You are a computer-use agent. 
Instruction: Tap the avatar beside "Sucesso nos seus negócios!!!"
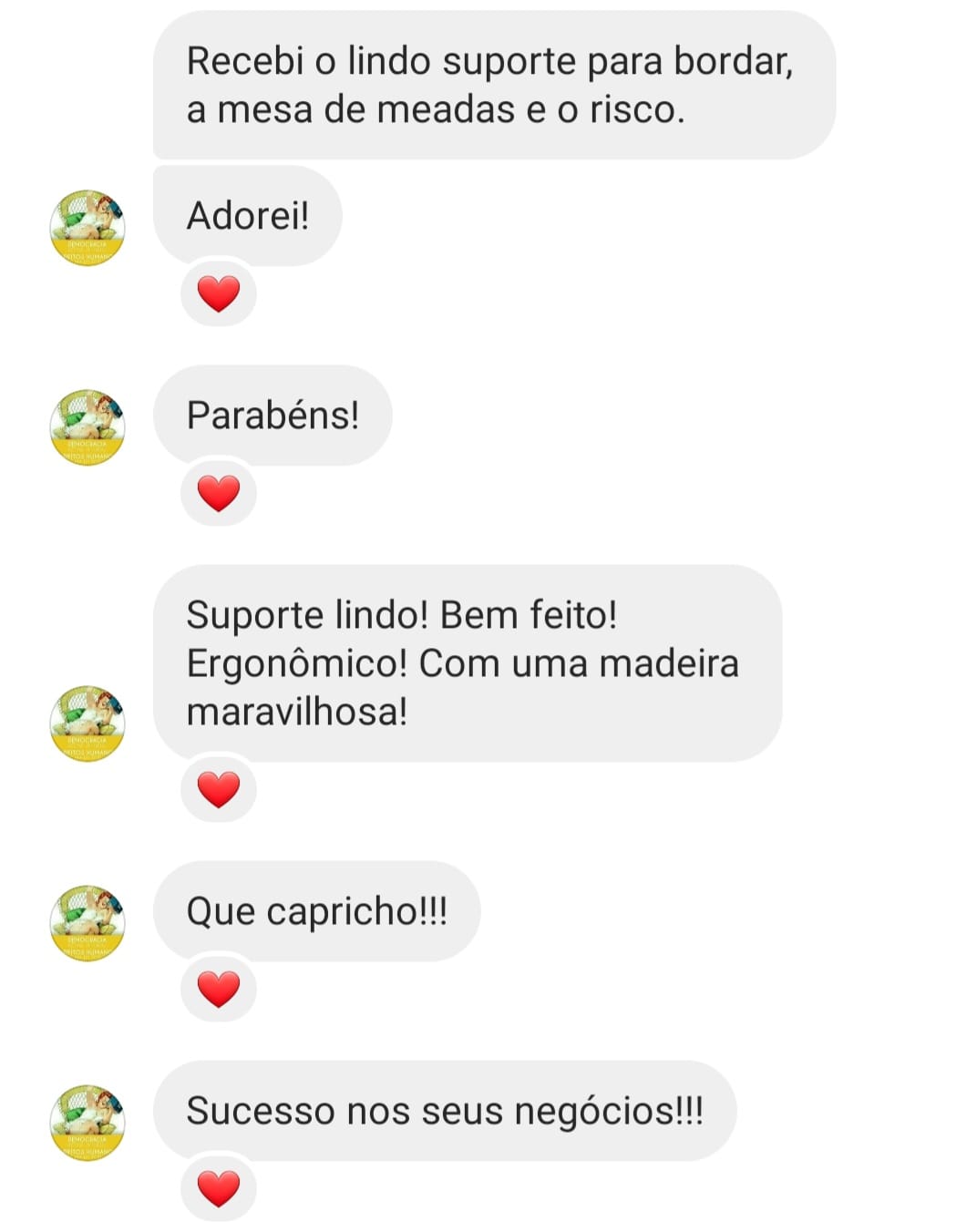click(87, 1123)
